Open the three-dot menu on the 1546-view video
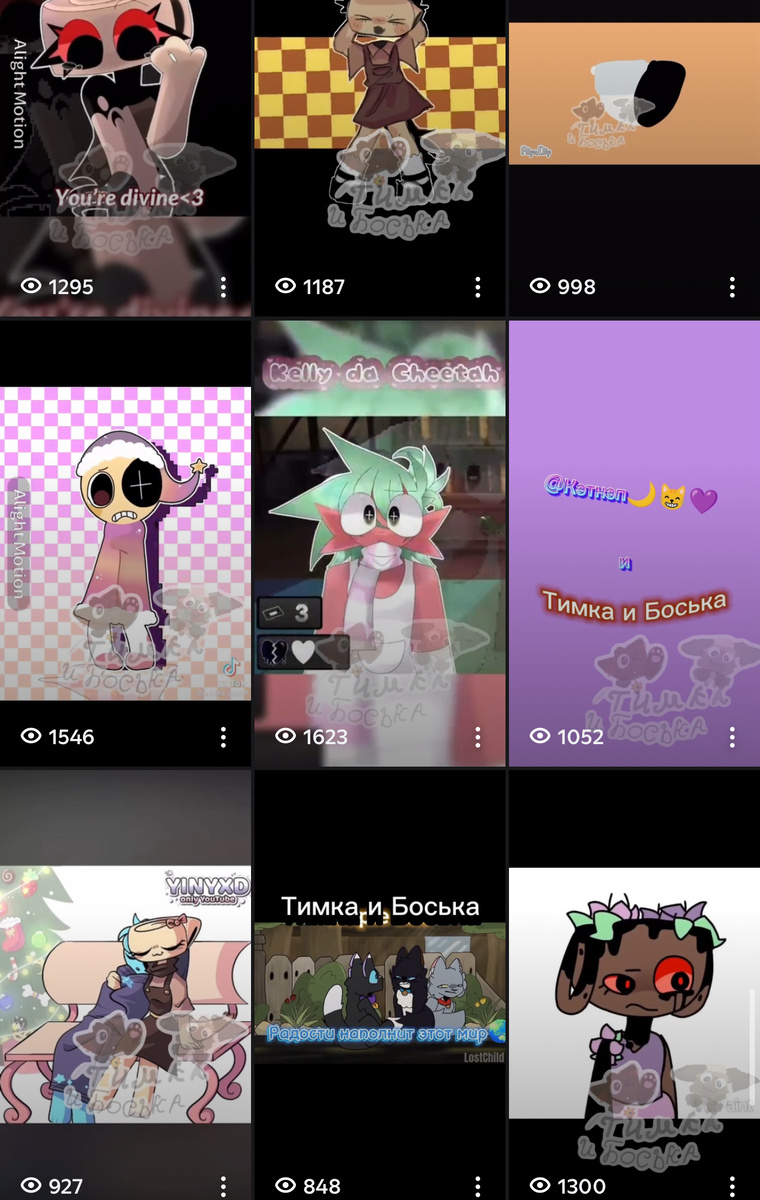 coord(224,737)
